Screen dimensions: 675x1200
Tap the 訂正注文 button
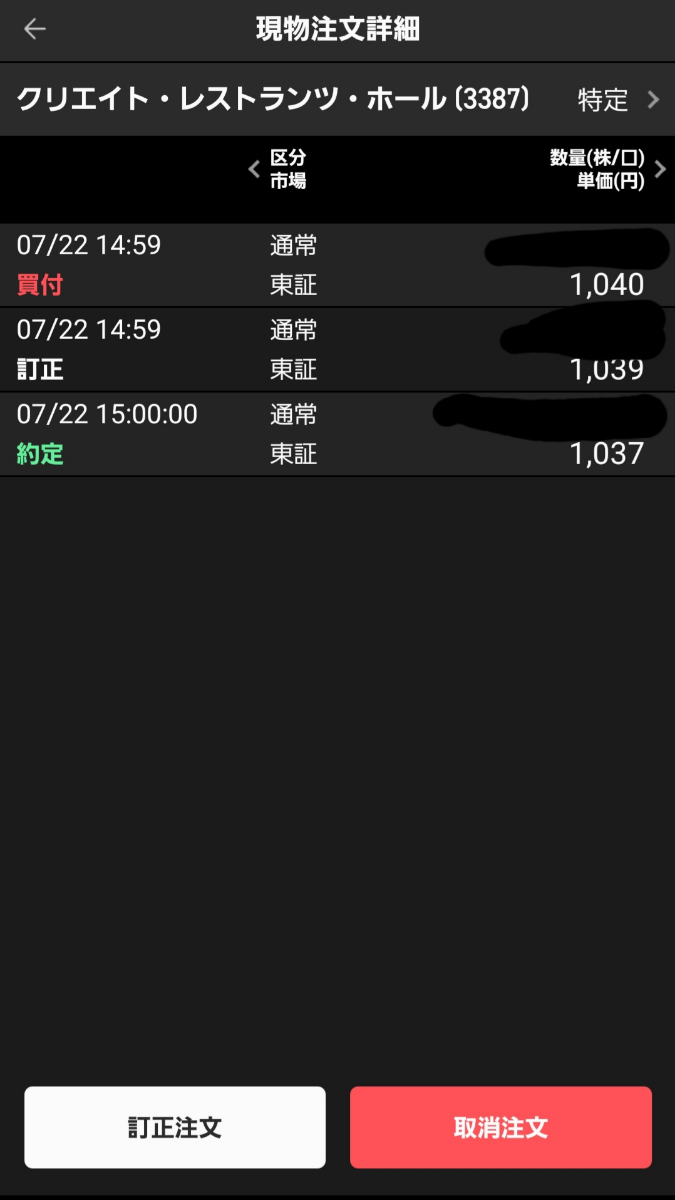click(x=175, y=1128)
